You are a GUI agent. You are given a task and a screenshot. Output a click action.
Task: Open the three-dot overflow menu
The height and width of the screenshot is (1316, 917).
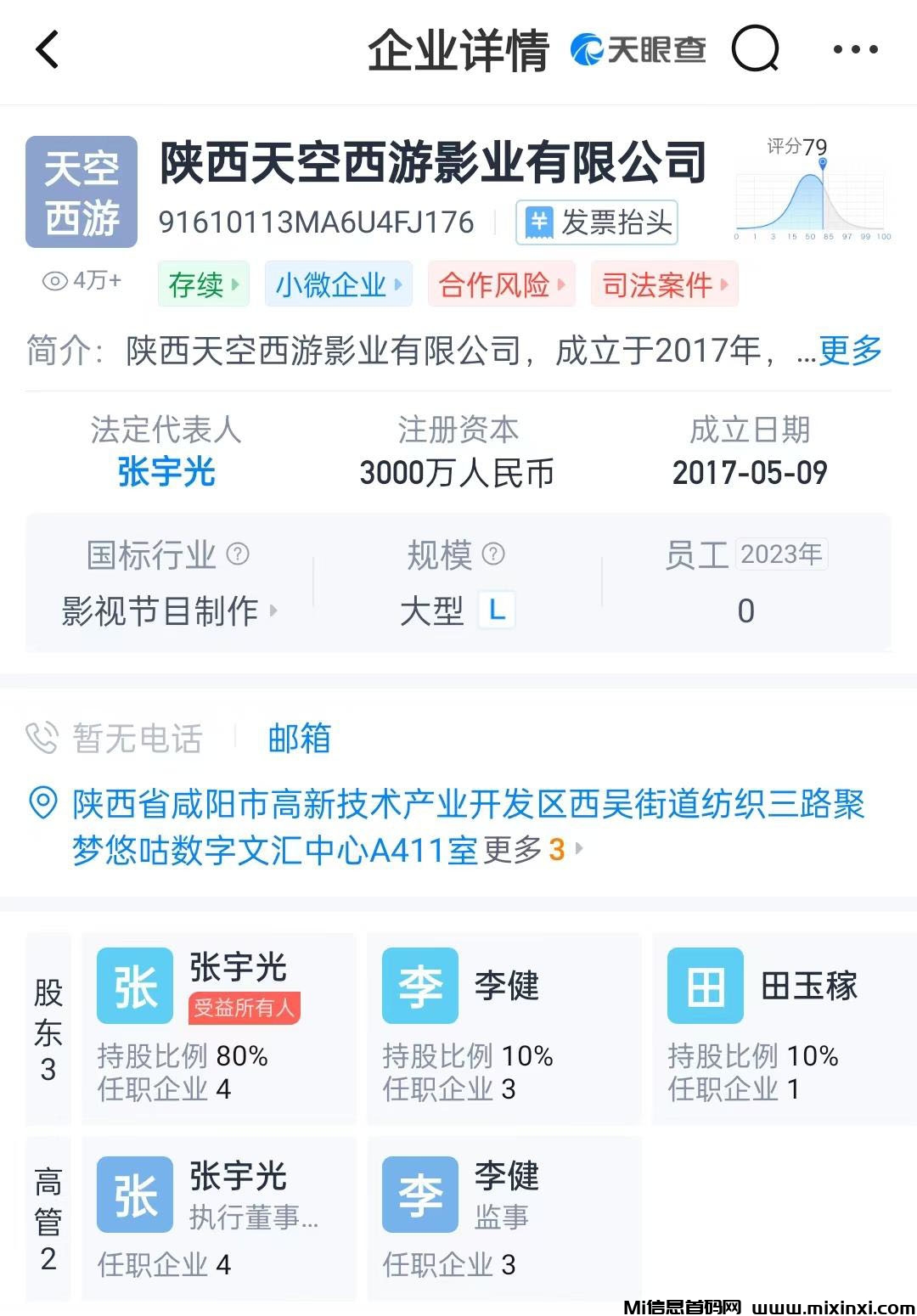tap(854, 49)
